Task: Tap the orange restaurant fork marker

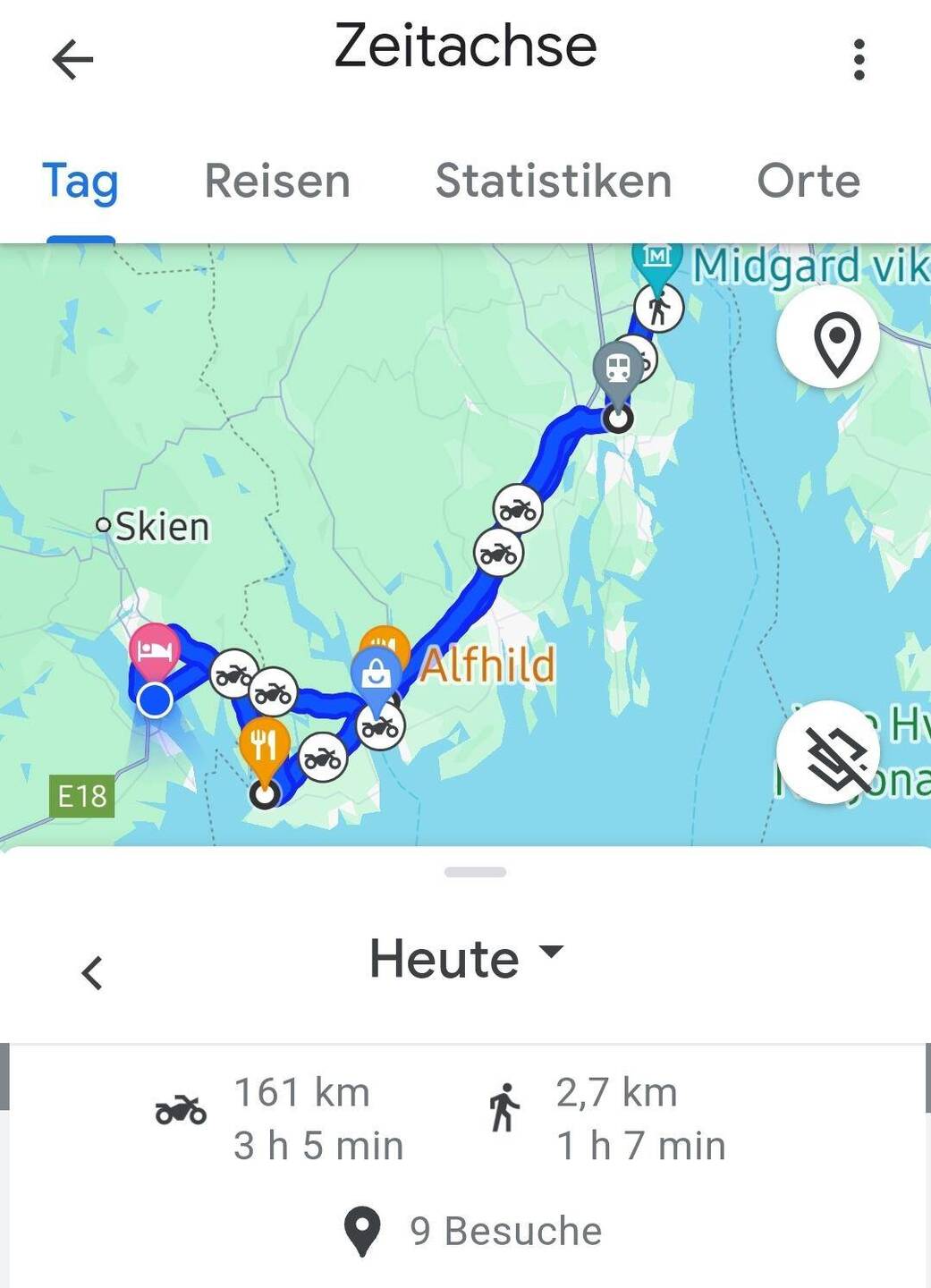Action: [x=264, y=744]
